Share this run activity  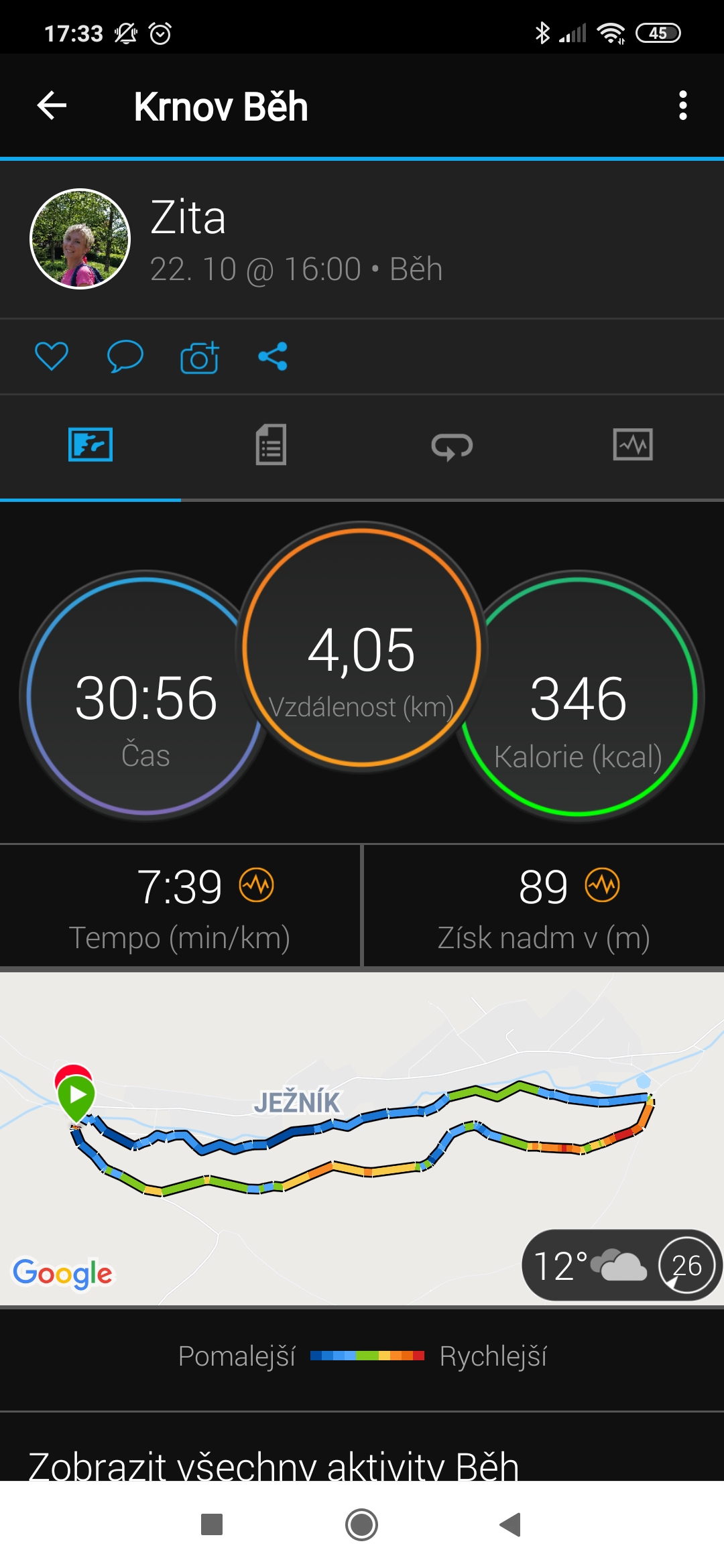point(273,356)
